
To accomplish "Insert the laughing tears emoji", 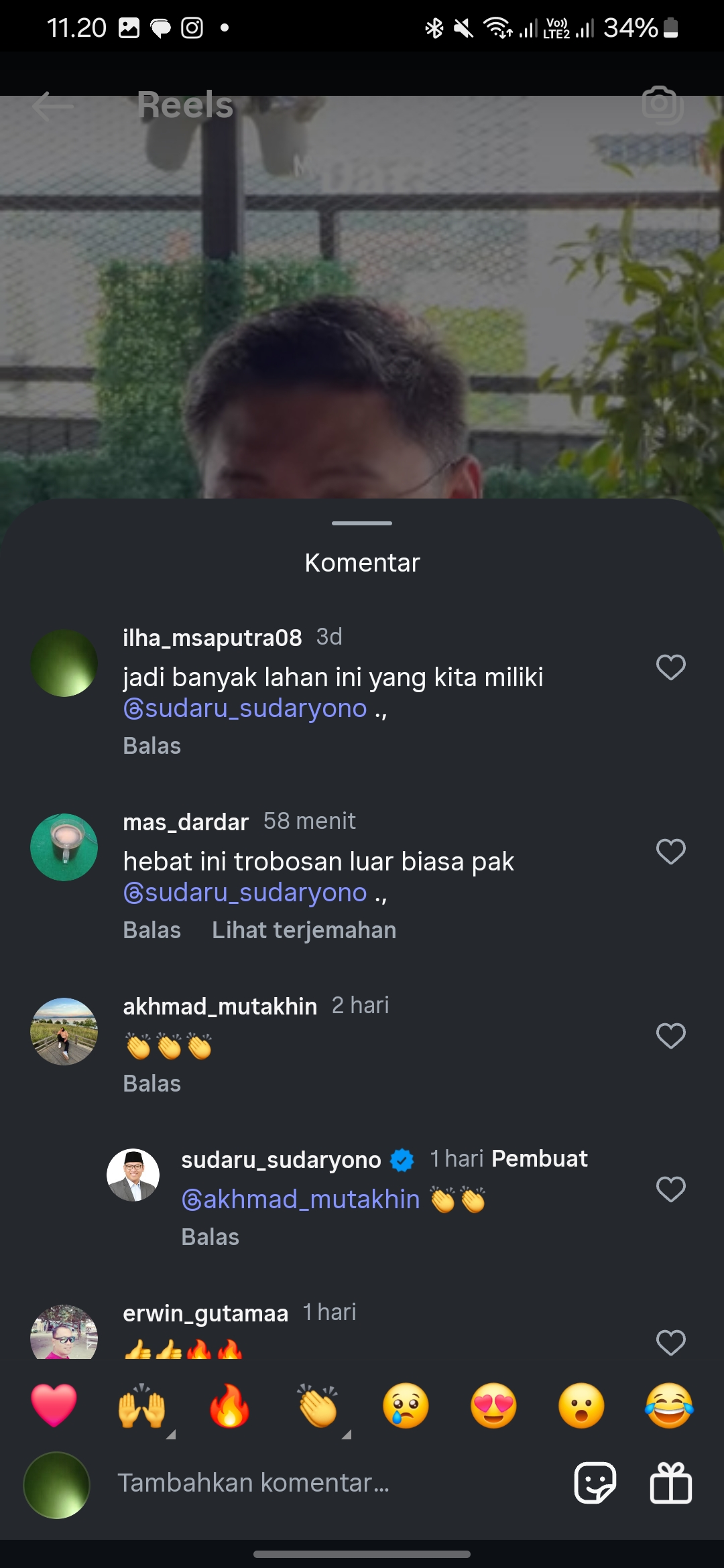I will [669, 1405].
